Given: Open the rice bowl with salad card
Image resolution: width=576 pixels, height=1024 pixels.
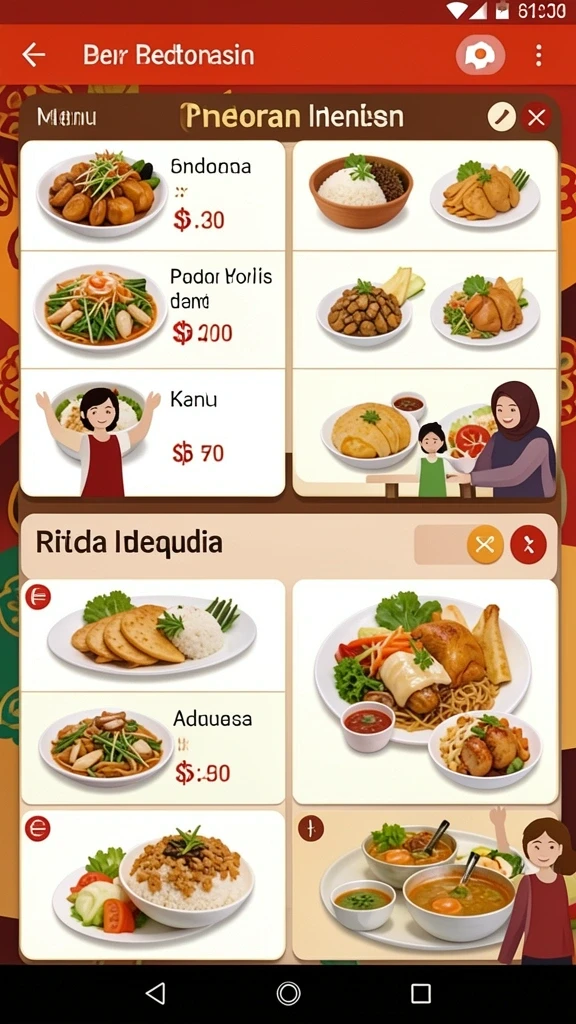Looking at the screenshot, I should [x=153, y=885].
